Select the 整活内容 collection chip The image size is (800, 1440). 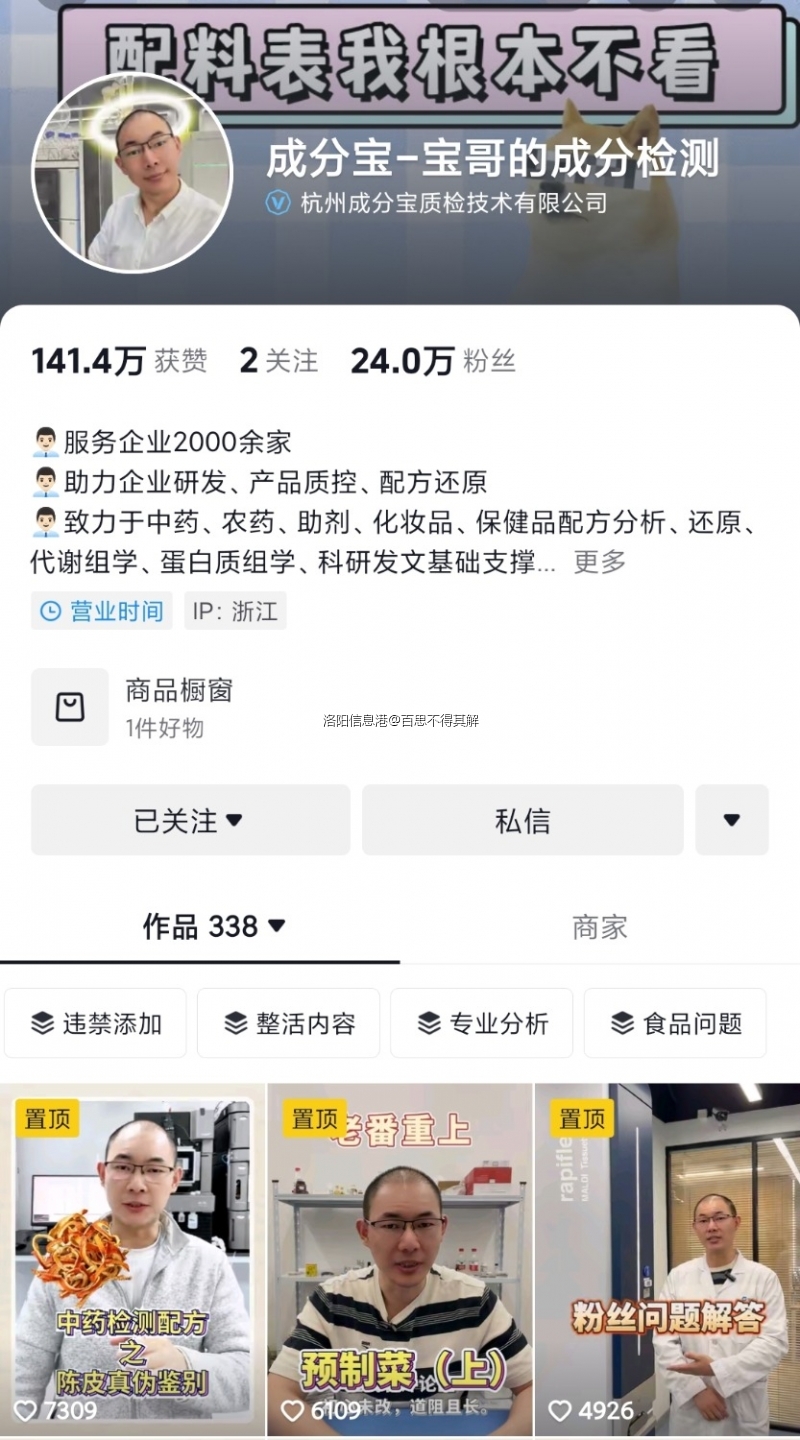click(289, 1023)
